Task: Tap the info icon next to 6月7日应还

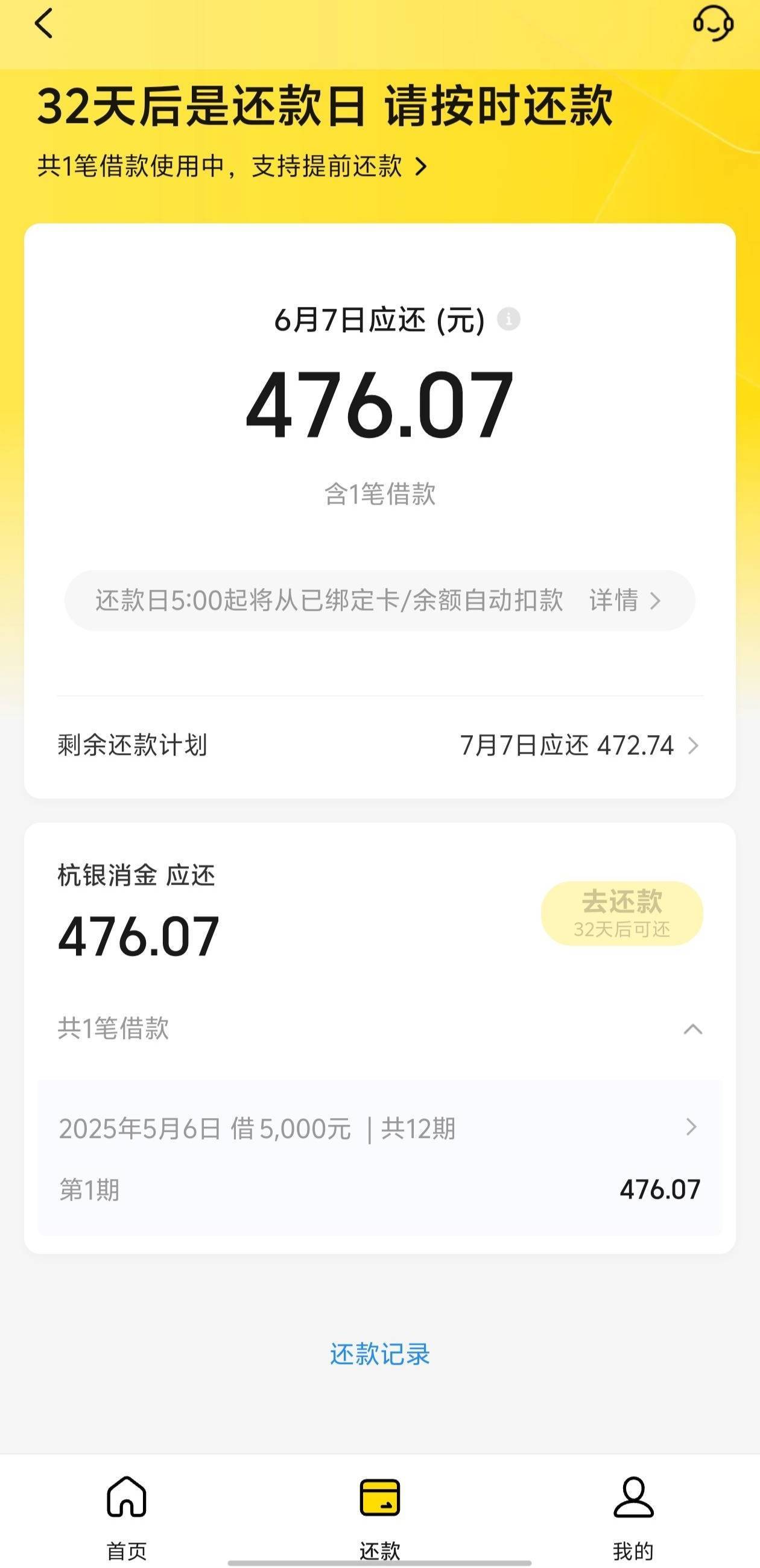Action: point(508,318)
